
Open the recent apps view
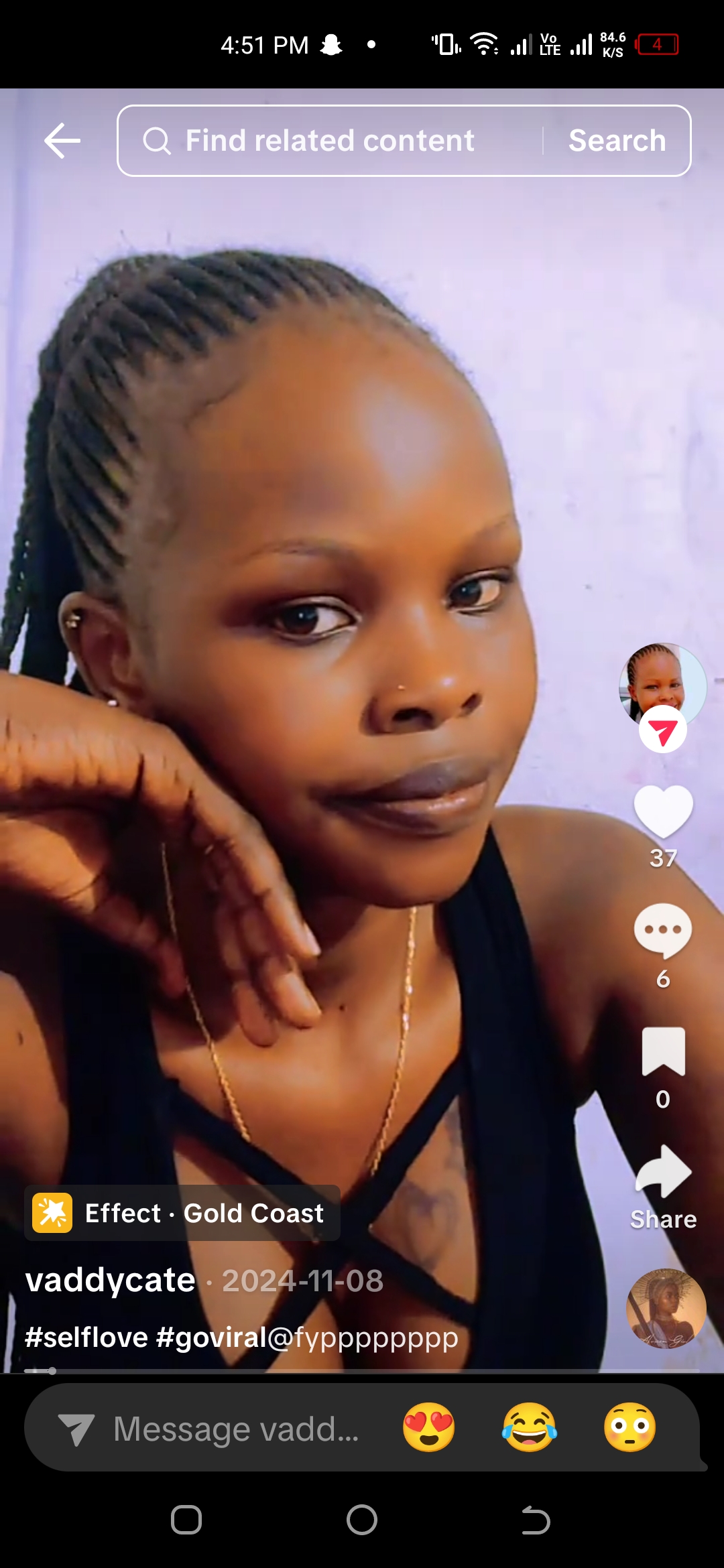[186, 1520]
